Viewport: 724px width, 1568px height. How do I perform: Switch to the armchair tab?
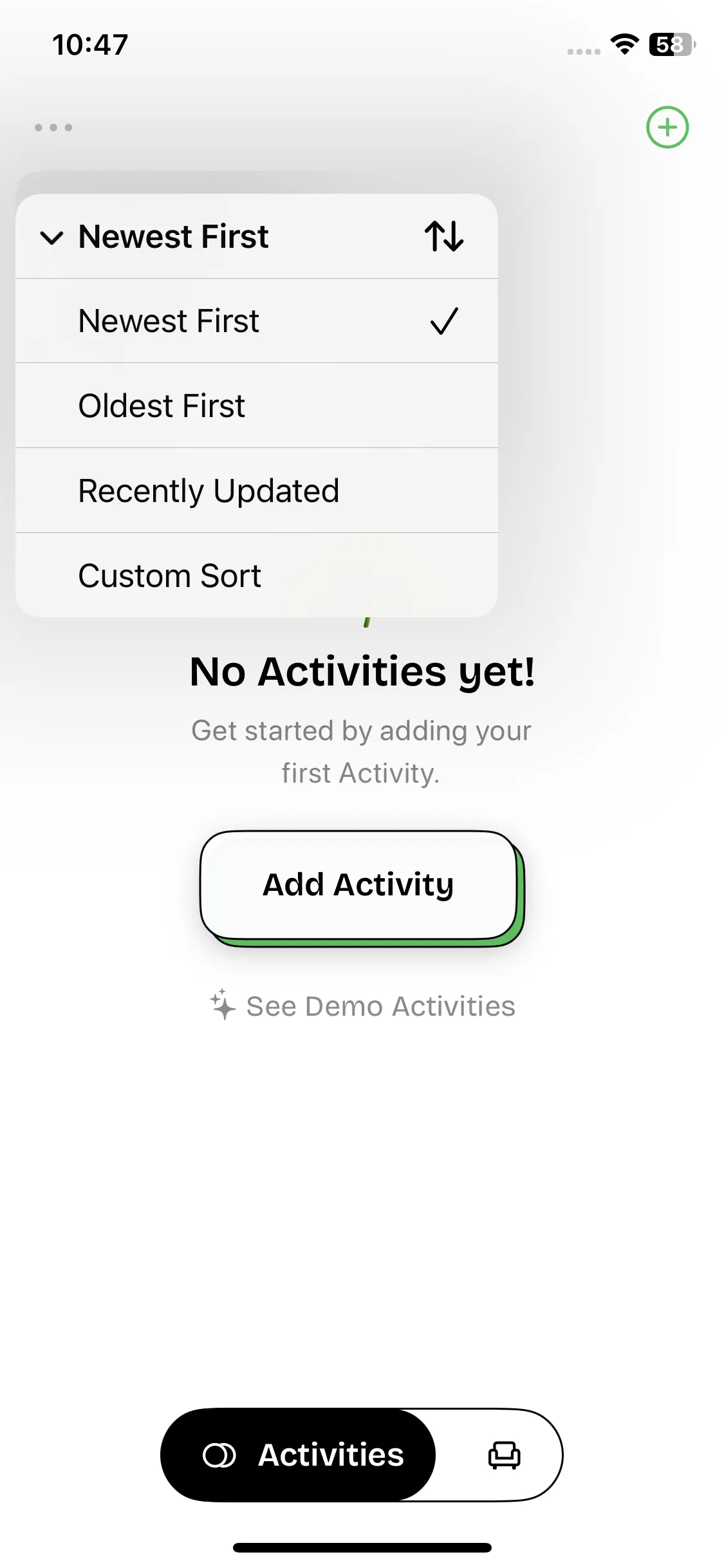[504, 1455]
